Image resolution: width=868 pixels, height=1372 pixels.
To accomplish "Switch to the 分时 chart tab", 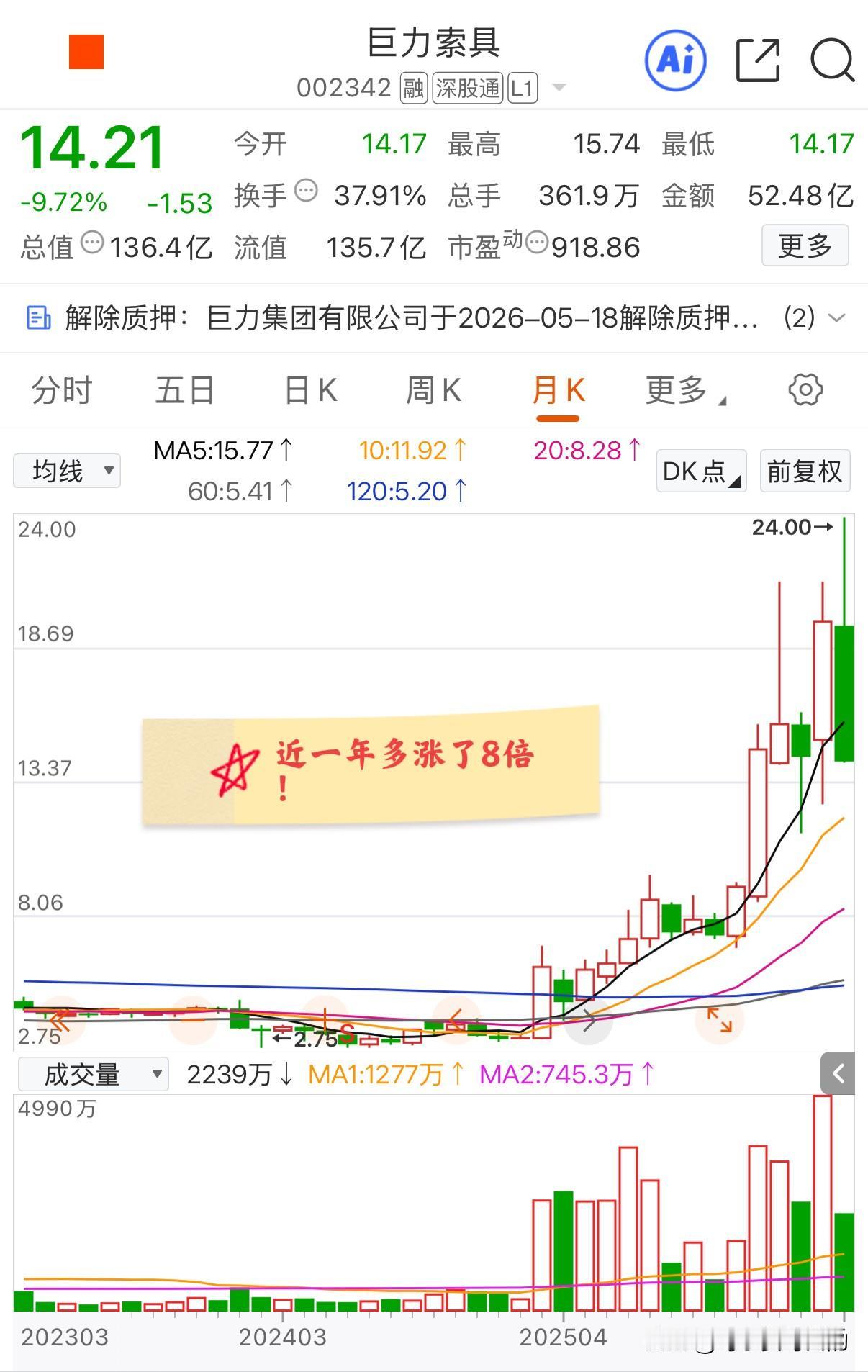I will click(62, 390).
